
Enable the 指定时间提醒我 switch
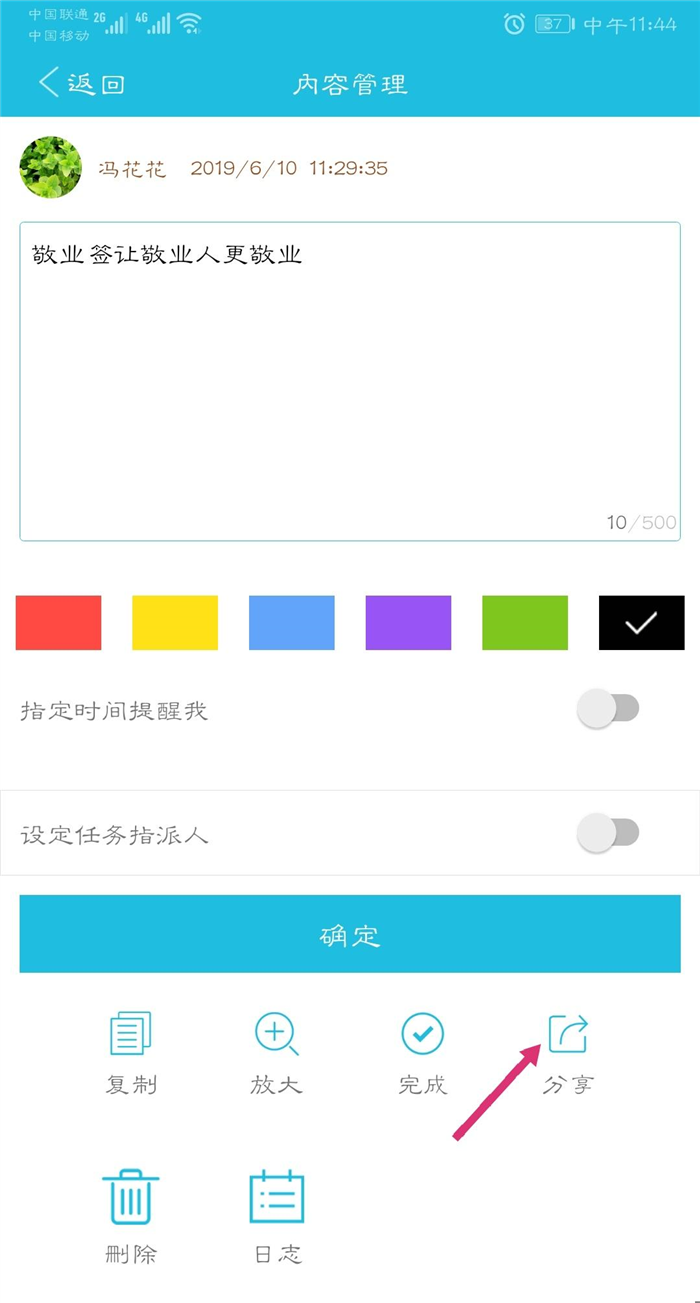tap(608, 710)
